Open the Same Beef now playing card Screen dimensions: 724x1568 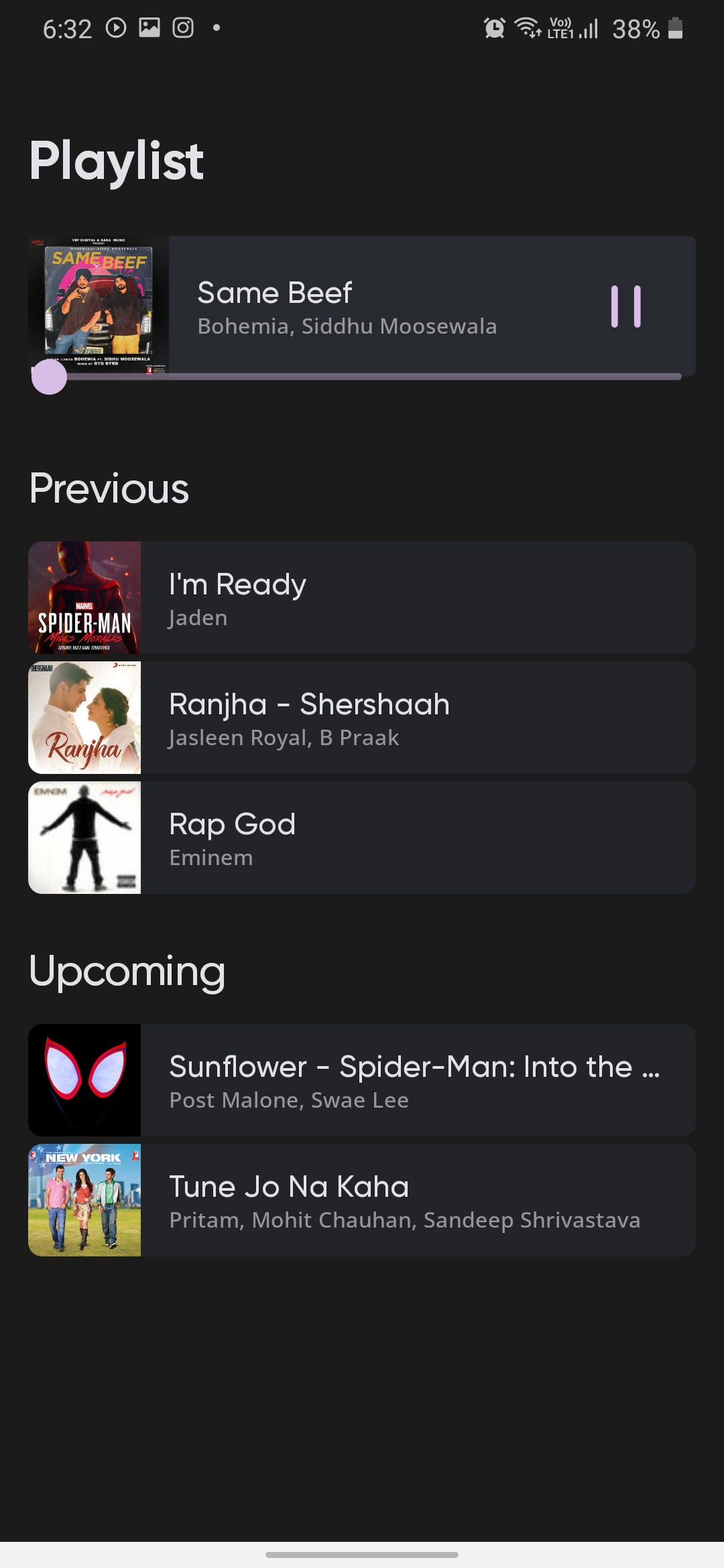pyautogui.click(x=375, y=306)
